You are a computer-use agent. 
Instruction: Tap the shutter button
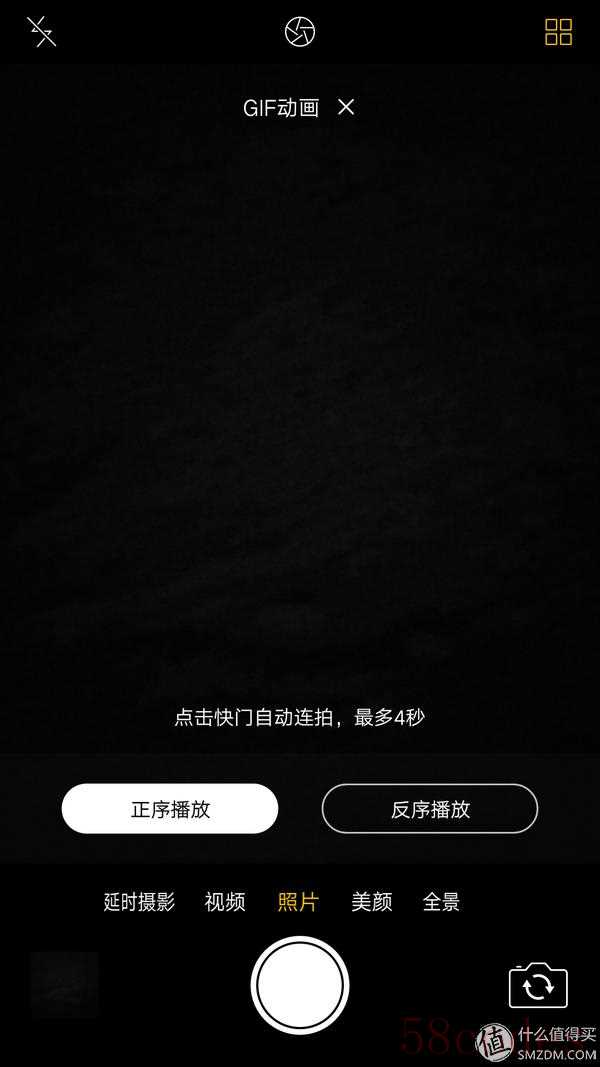coord(300,985)
